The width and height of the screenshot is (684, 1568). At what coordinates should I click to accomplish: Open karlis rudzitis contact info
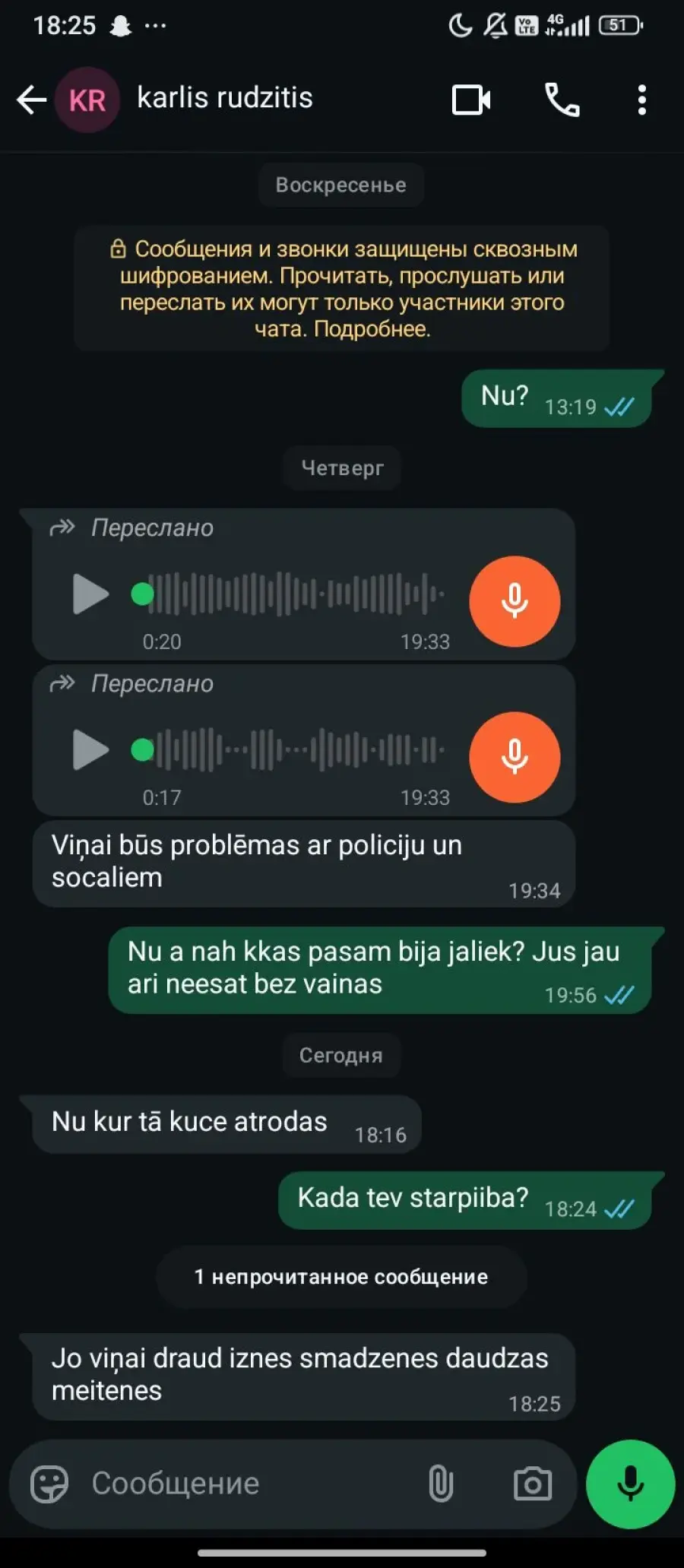(x=225, y=98)
